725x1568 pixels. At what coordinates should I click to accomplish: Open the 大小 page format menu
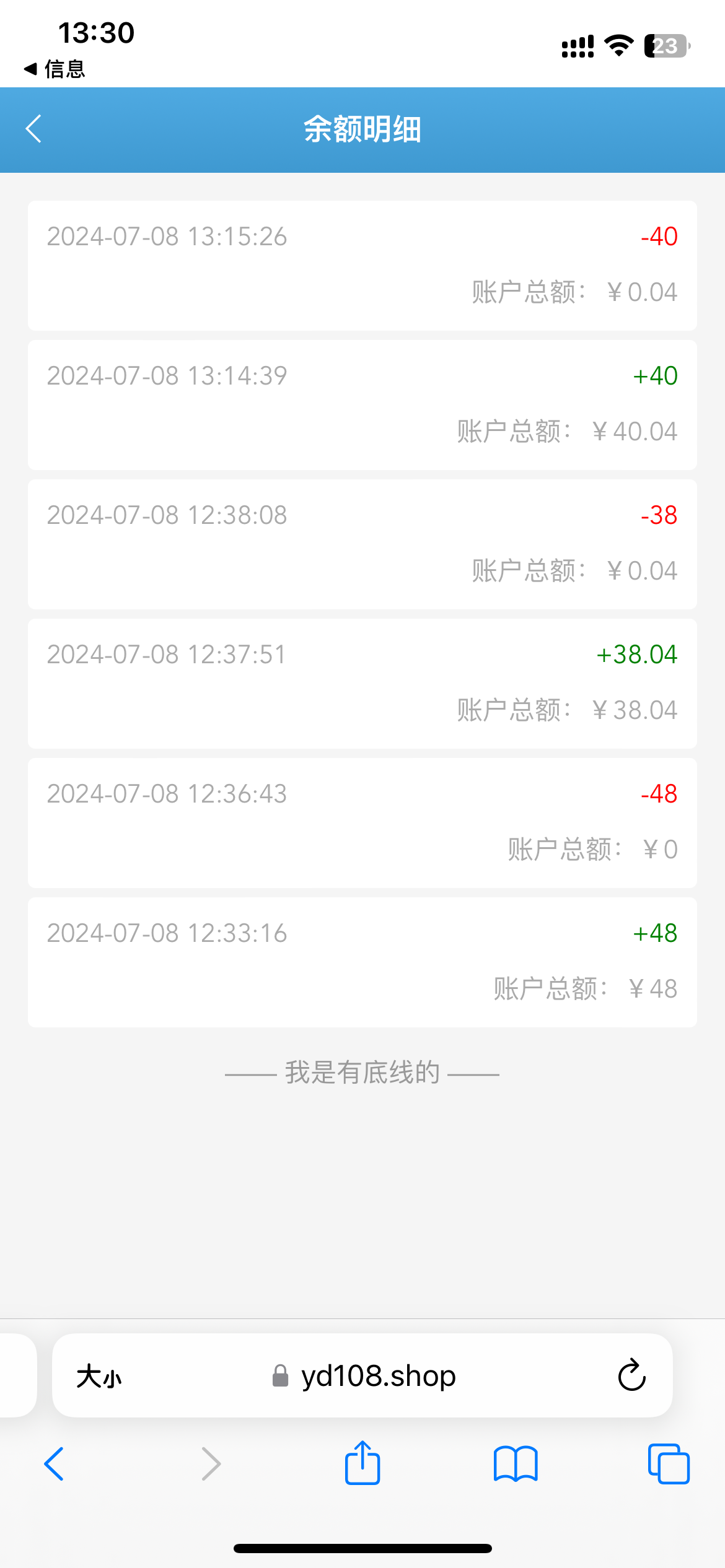[x=99, y=1377]
